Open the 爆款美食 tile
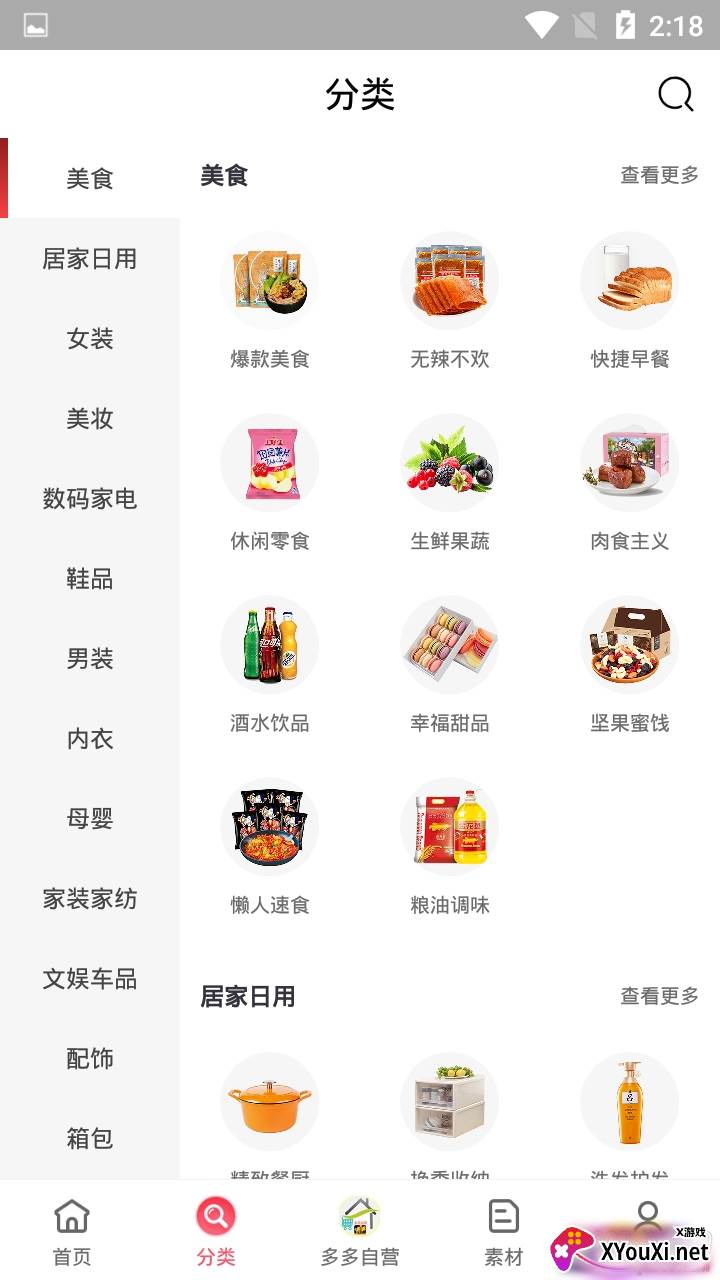This screenshot has height=1280, width=720. click(x=270, y=300)
